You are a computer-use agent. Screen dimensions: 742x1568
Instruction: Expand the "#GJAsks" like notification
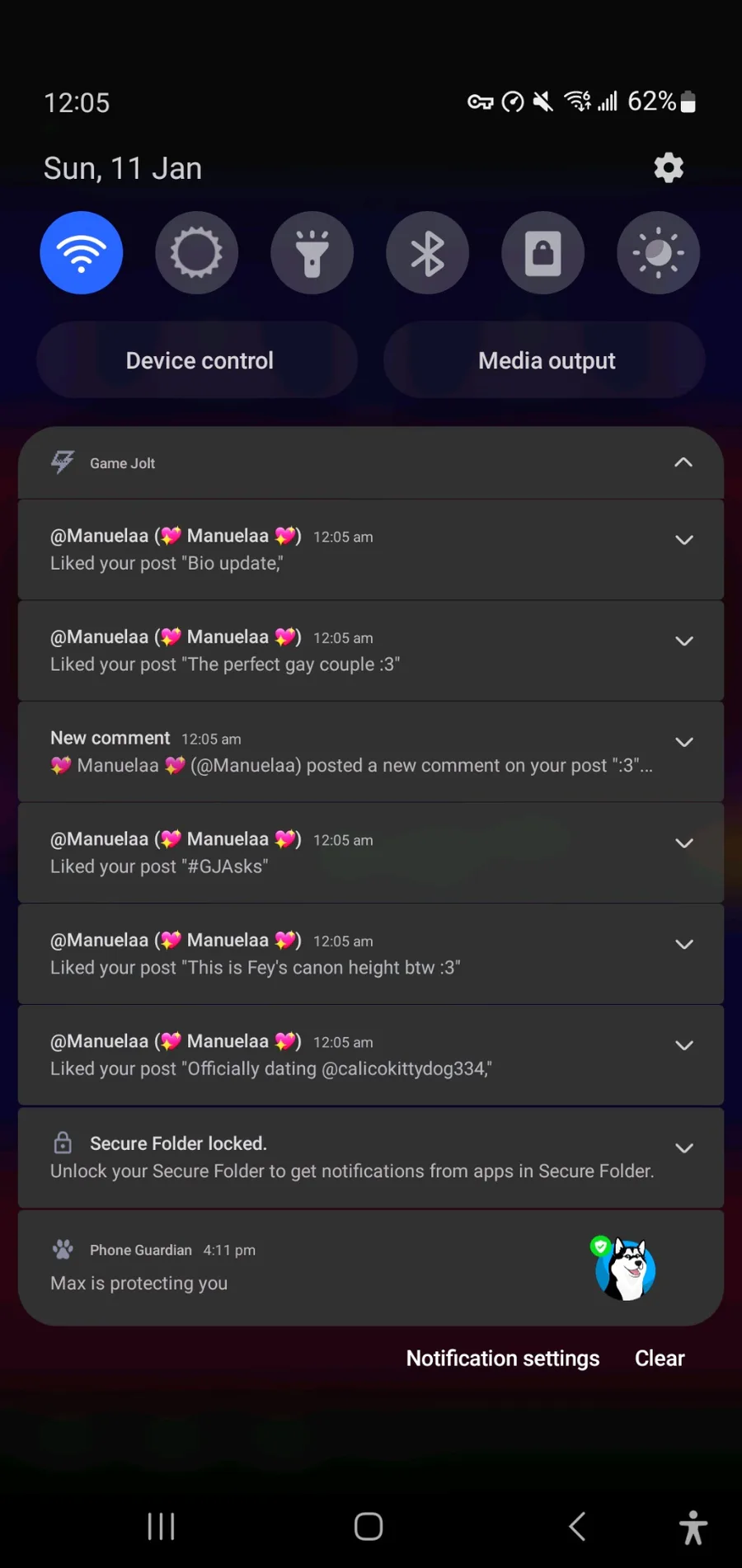(x=684, y=843)
